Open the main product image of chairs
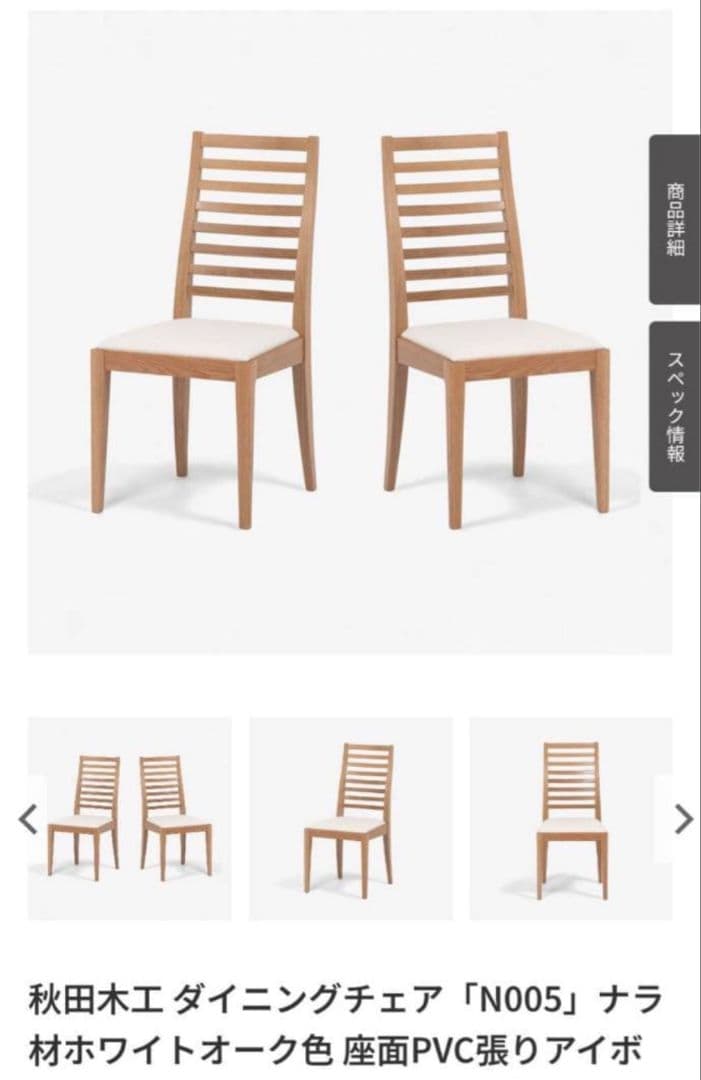The height and width of the screenshot is (1080, 701). pyautogui.click(x=350, y=330)
